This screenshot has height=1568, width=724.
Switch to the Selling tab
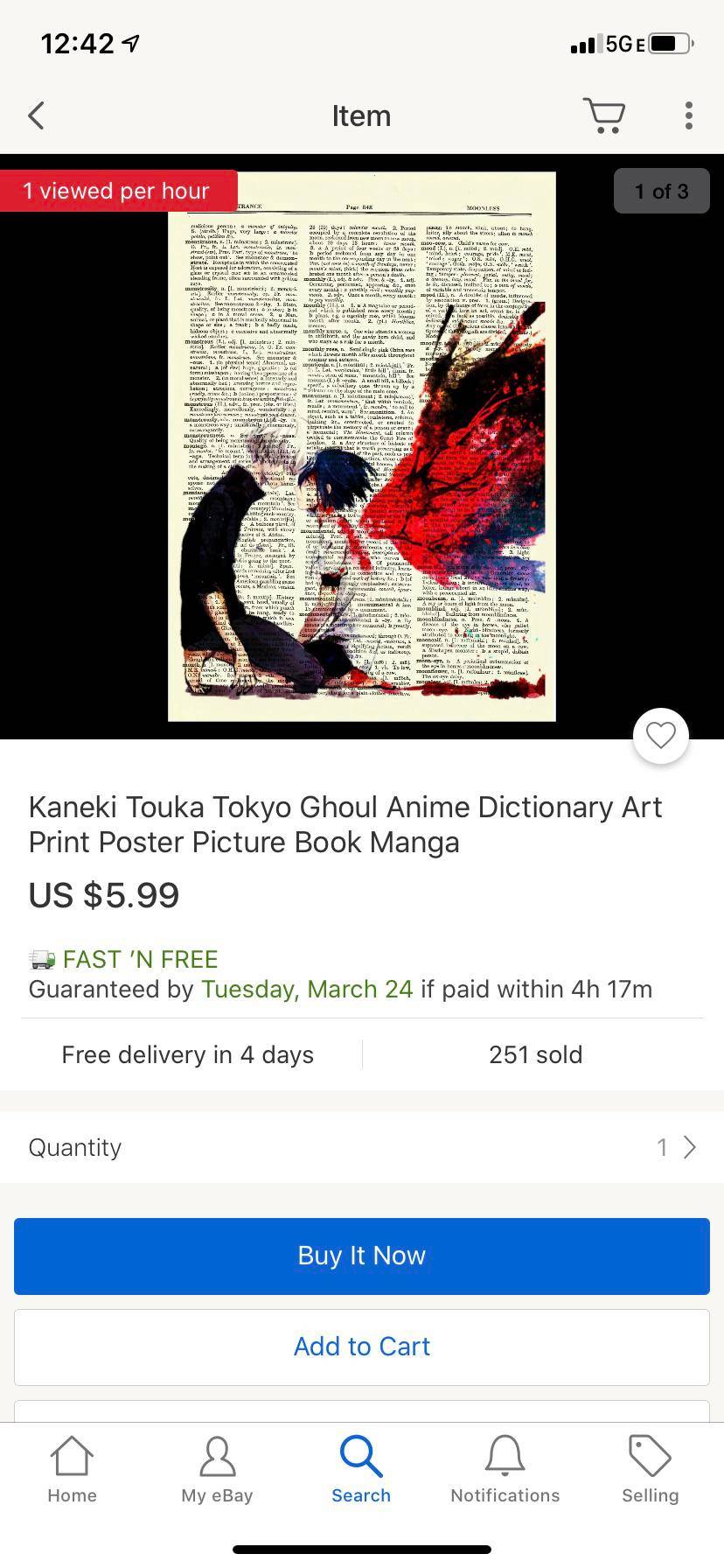[650, 1470]
